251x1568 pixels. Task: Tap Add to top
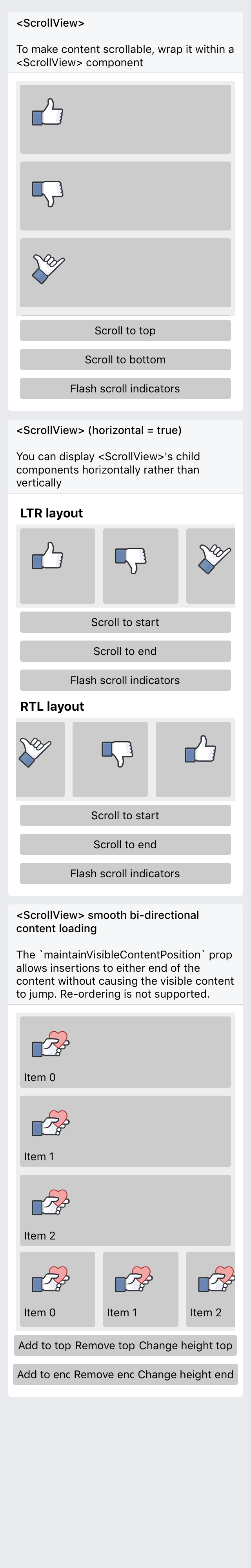[x=44, y=1345]
